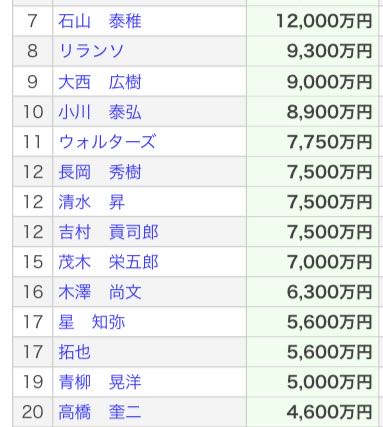
Task: Open the 茂木 栄五郎 player link
Action: pyautogui.click(x=108, y=262)
